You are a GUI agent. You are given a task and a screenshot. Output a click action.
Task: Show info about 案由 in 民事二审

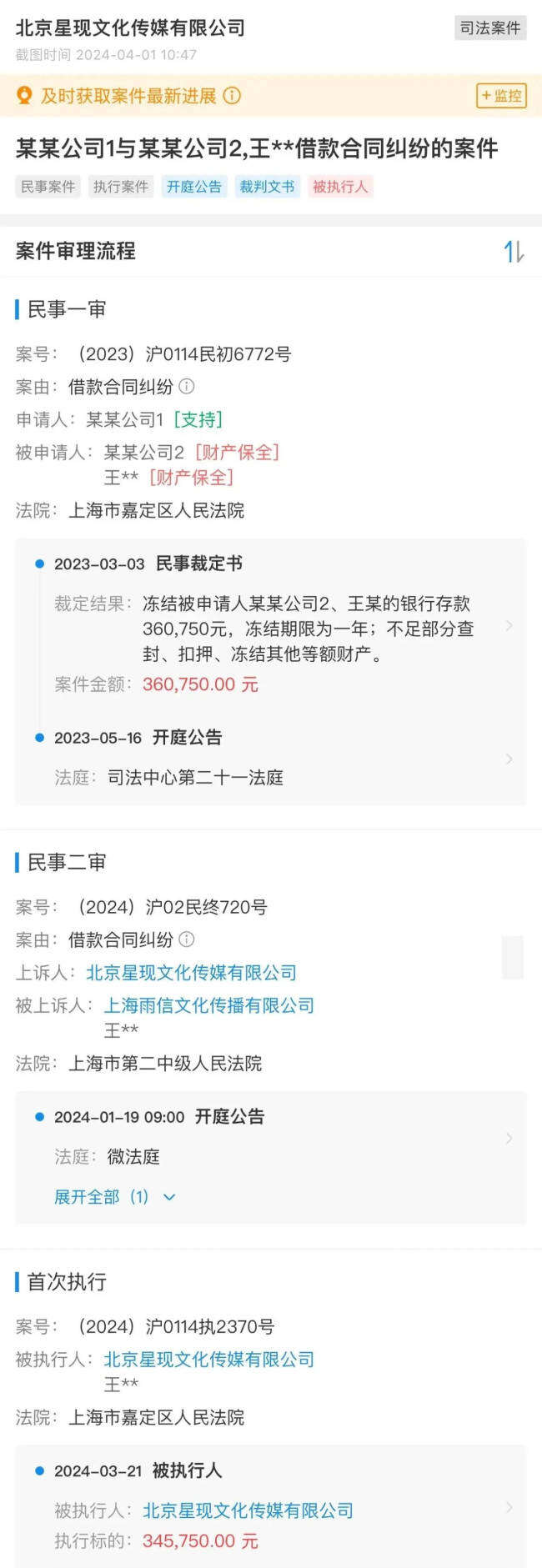(x=188, y=940)
